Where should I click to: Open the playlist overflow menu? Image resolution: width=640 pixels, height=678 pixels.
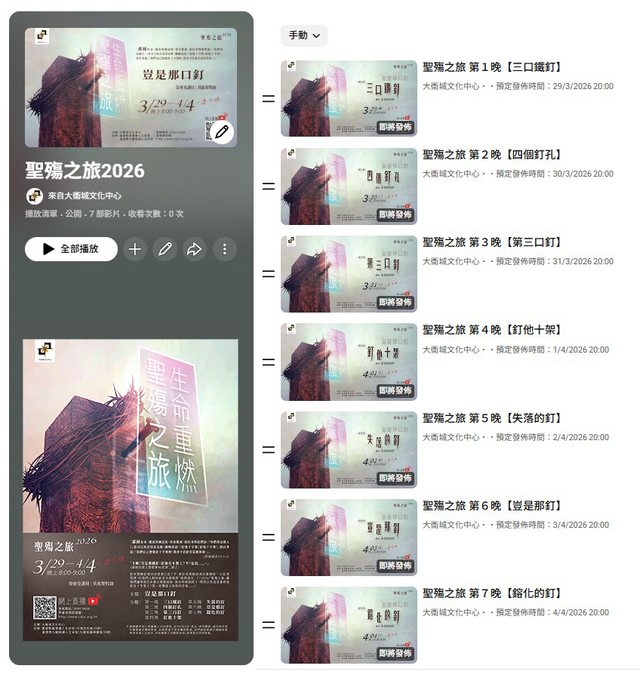point(225,249)
